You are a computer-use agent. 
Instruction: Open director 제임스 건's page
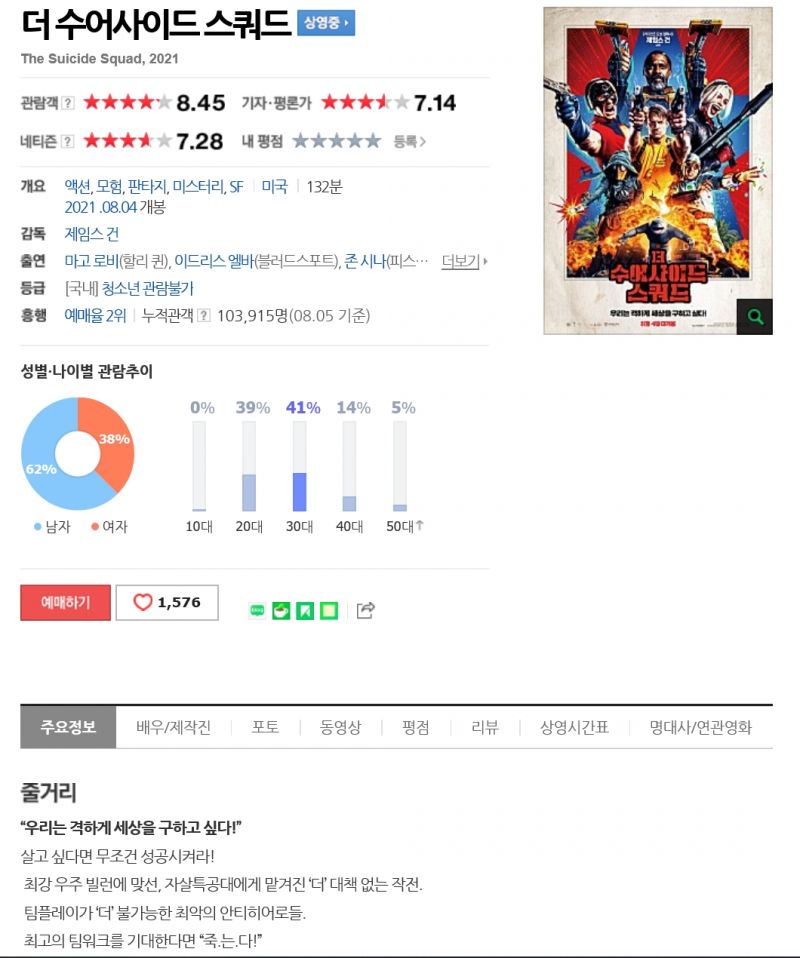(91, 234)
